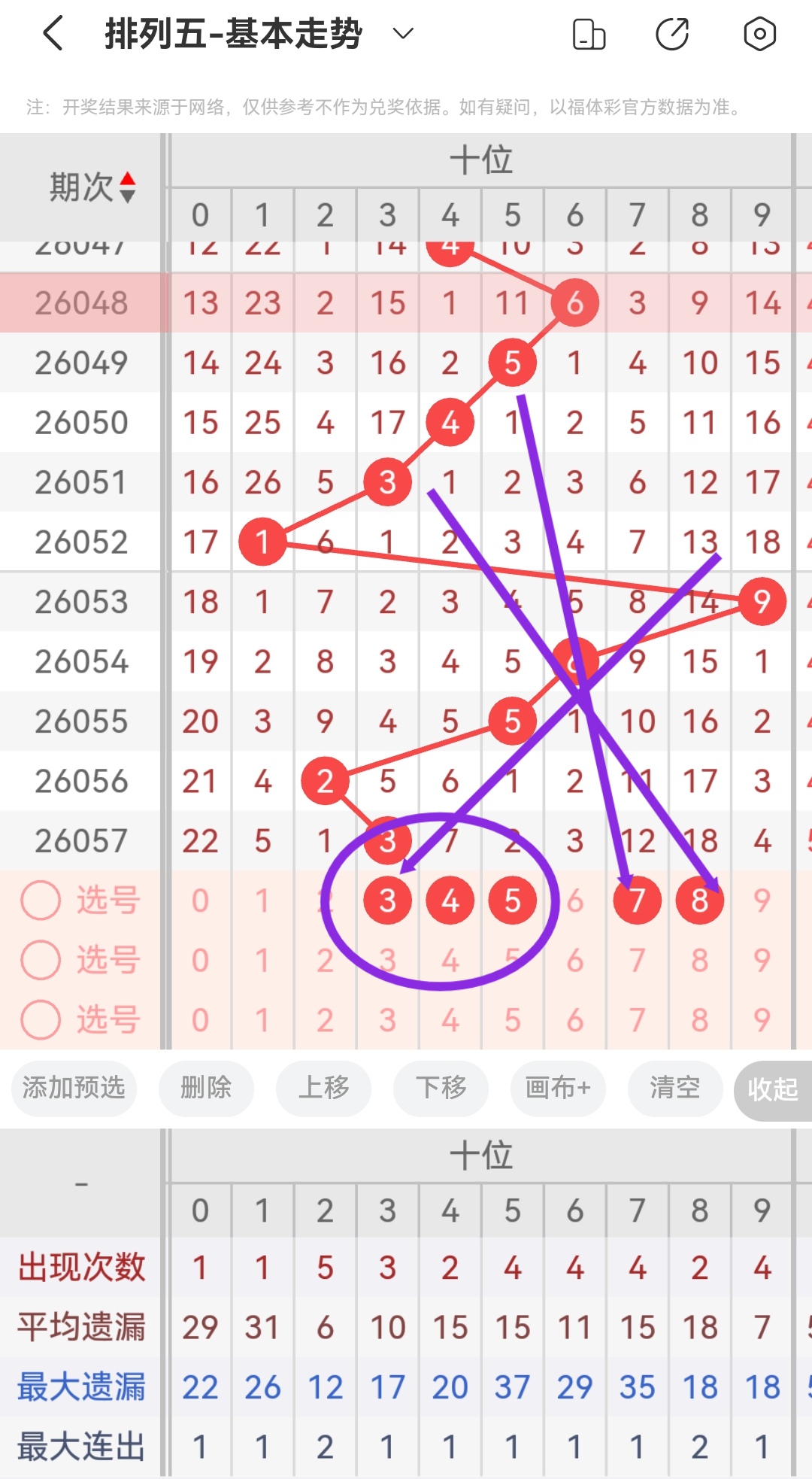
Task: Select the second 选号 radio button
Action: pos(40,960)
